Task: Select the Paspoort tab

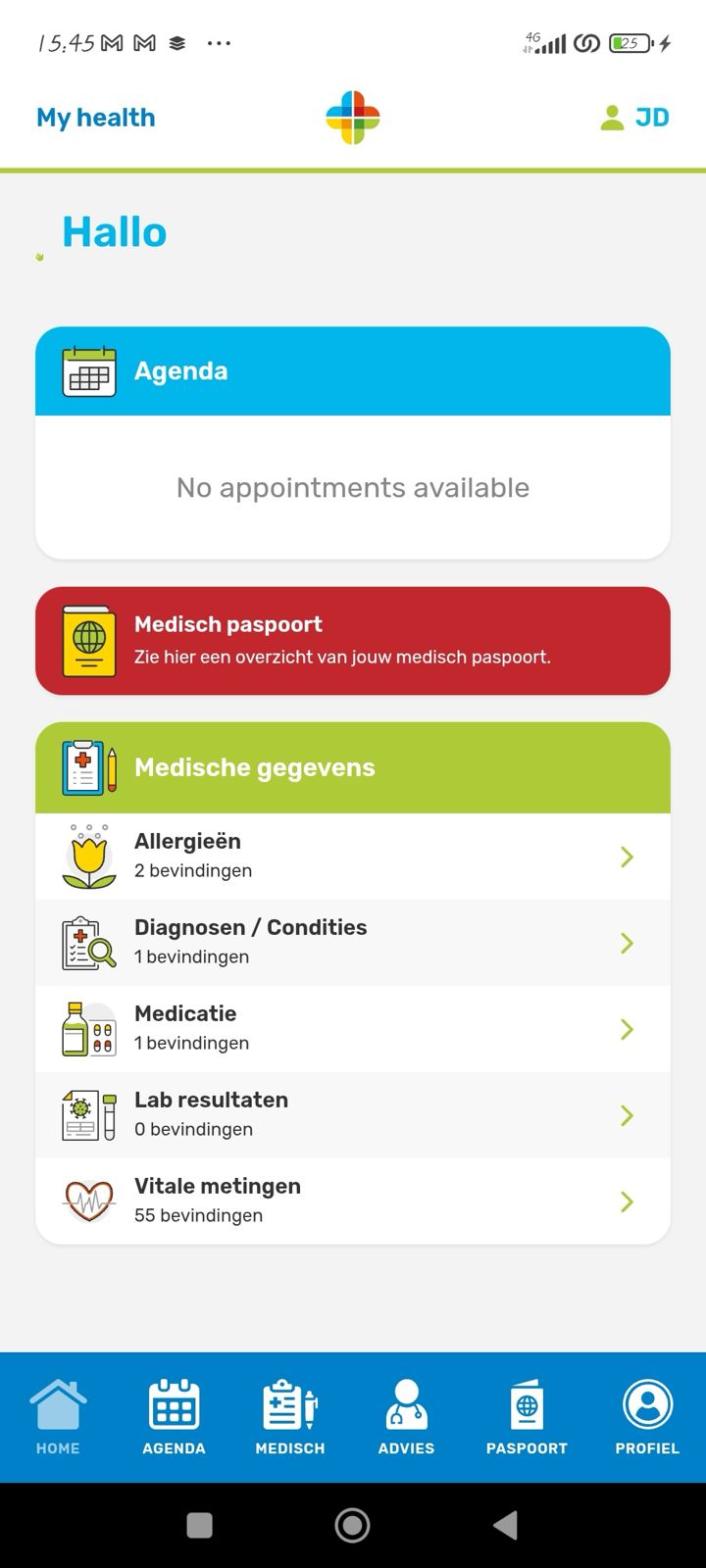Action: [527, 1417]
